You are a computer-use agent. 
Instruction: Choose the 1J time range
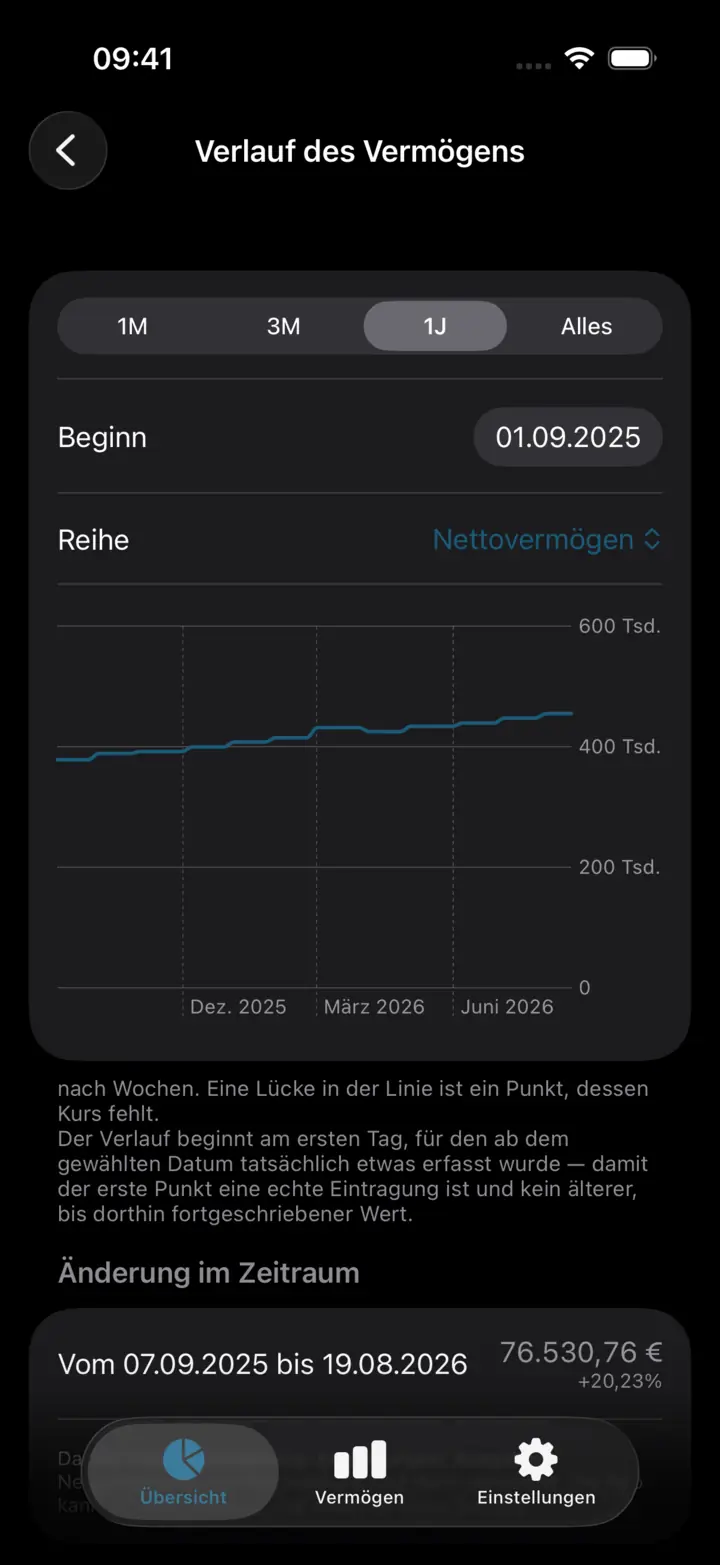pyautogui.click(x=435, y=326)
